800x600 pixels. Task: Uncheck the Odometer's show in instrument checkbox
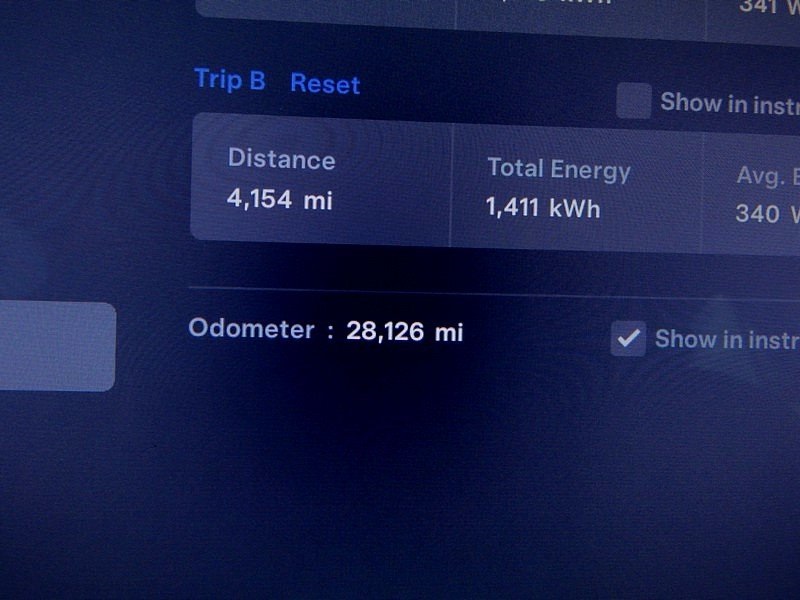point(628,339)
